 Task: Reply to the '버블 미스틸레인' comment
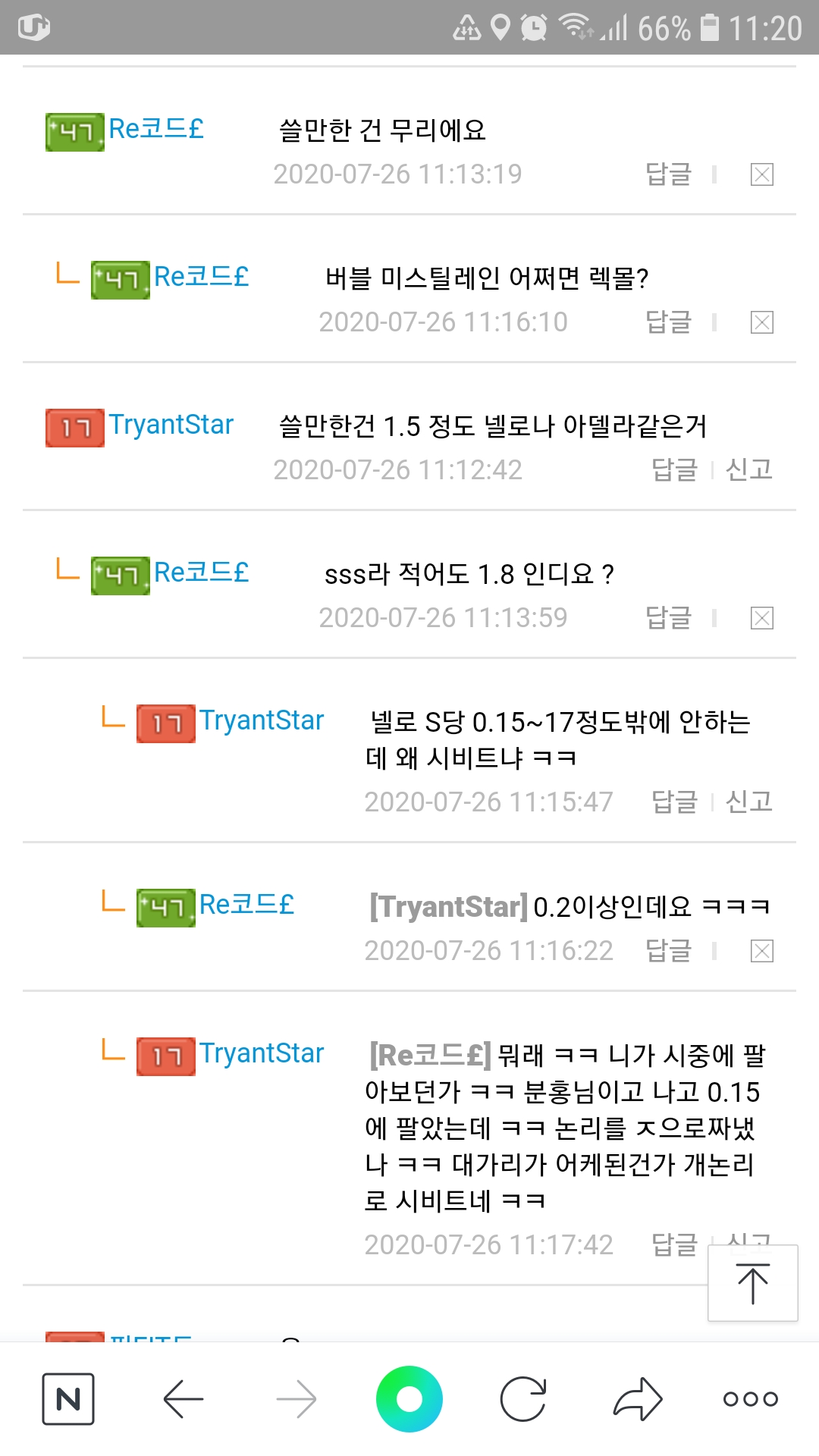coord(668,322)
